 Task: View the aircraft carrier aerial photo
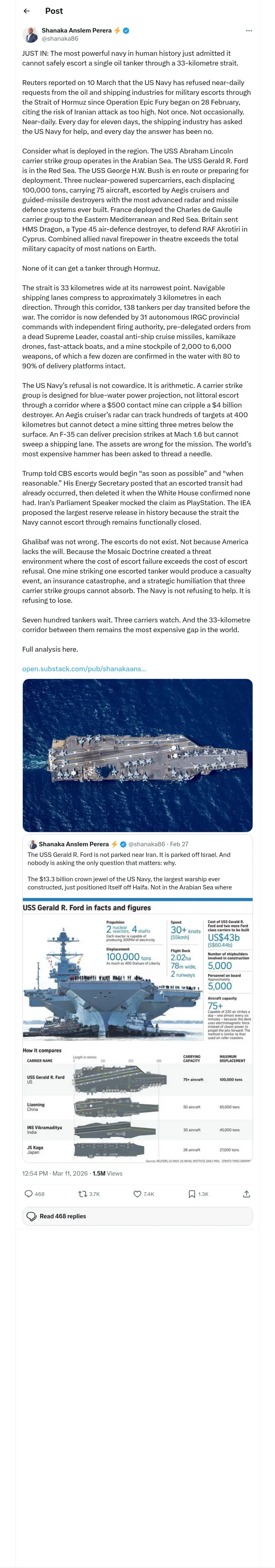coord(137,755)
